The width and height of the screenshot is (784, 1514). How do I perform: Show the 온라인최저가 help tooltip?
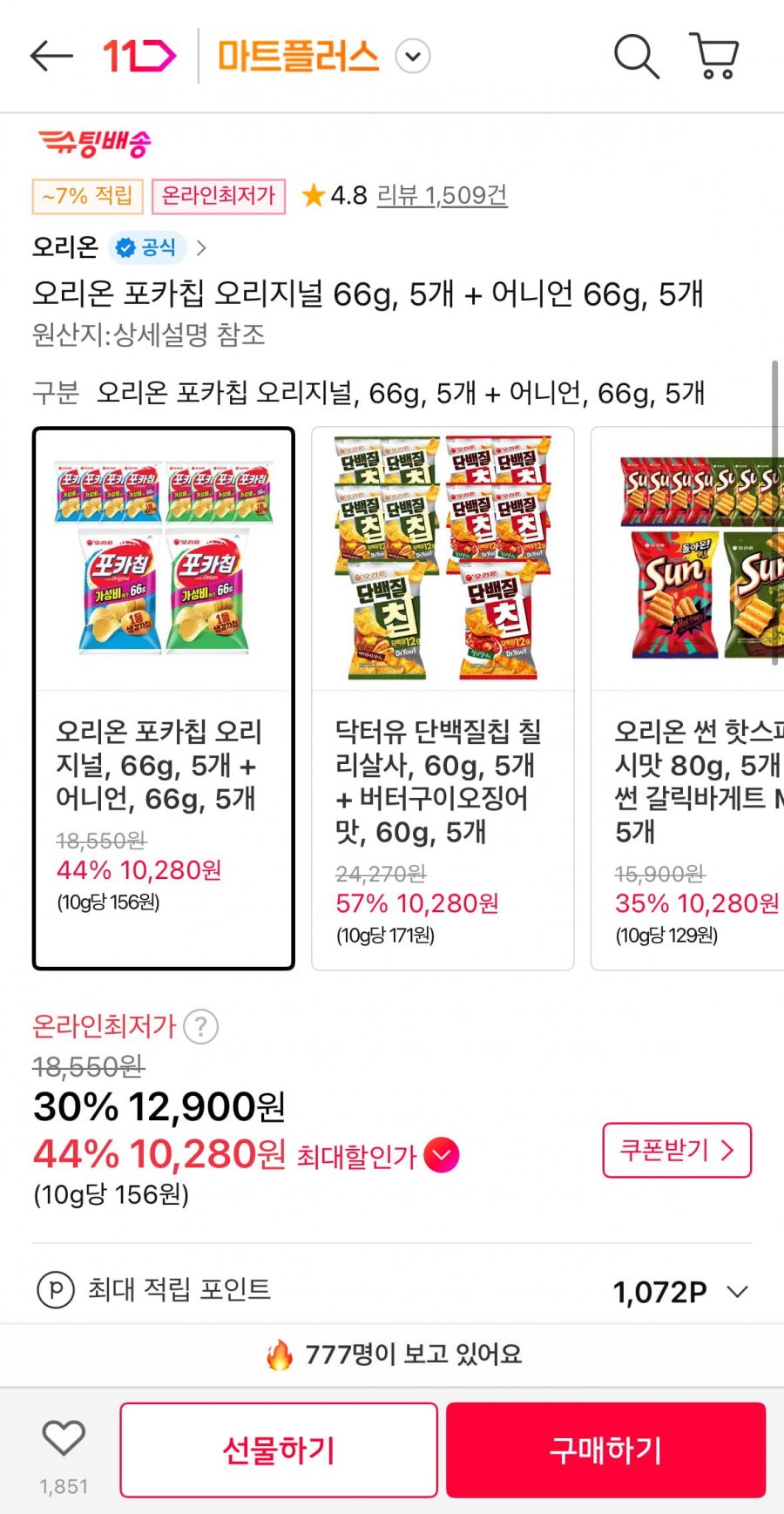point(201,1026)
